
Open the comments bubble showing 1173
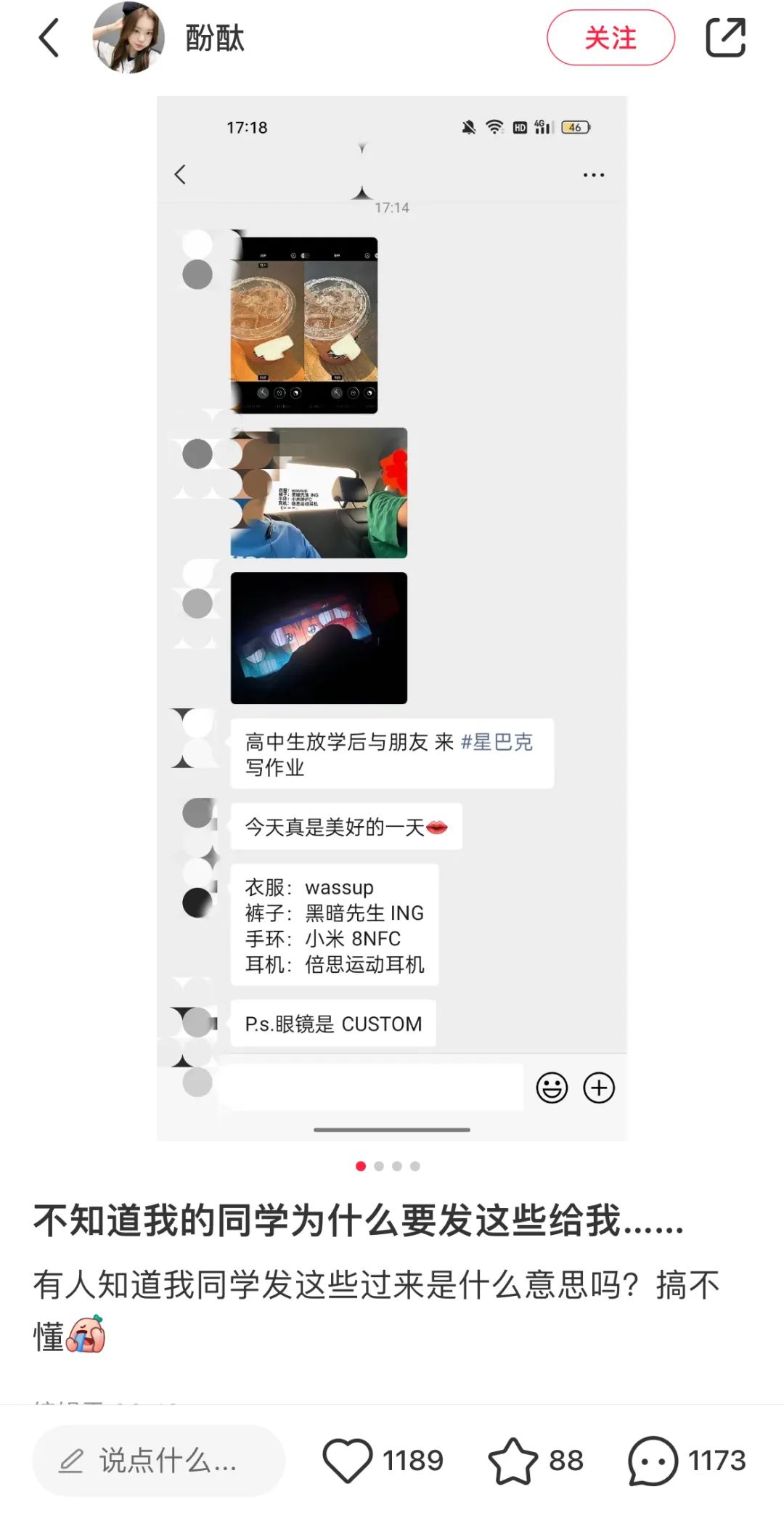(653, 1460)
